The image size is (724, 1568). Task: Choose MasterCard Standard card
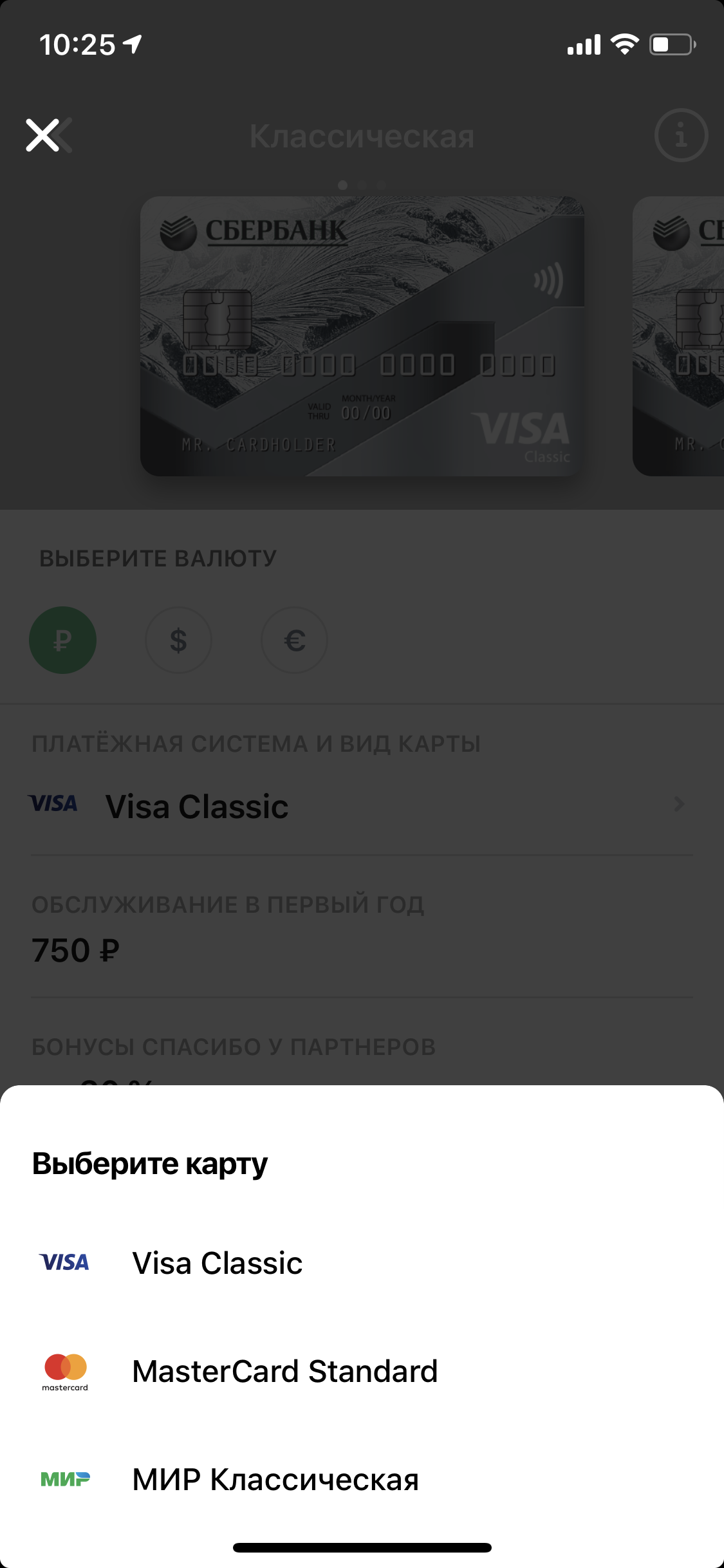pyautogui.click(x=362, y=1371)
